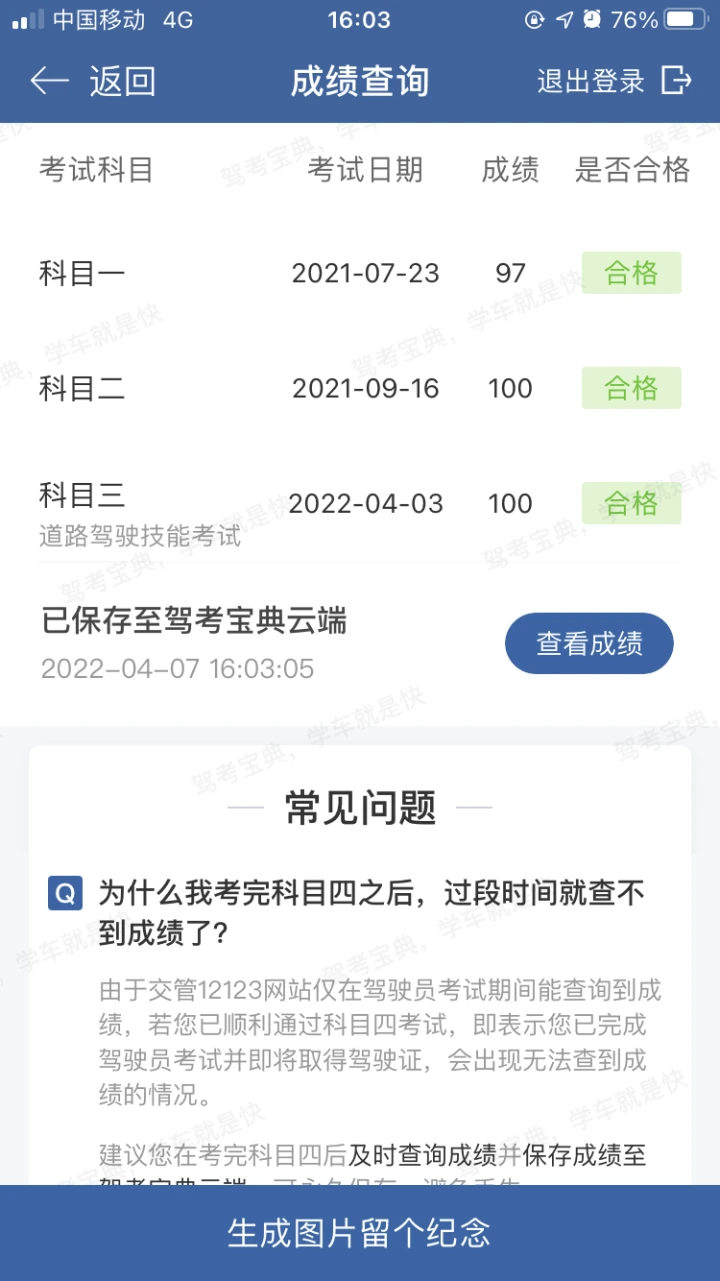Generate a keepsake image with 生成图片留个纪念

pyautogui.click(x=360, y=1232)
